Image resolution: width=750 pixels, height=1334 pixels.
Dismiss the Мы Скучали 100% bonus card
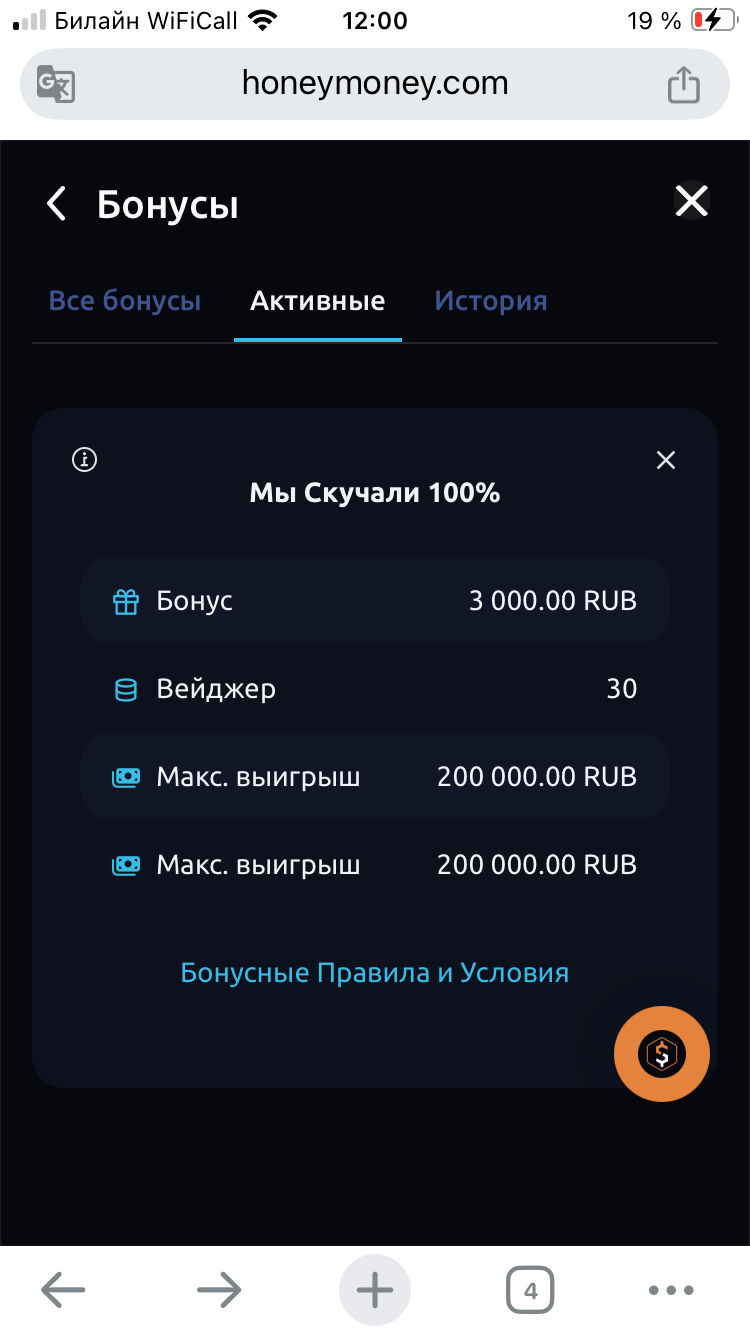pos(666,460)
